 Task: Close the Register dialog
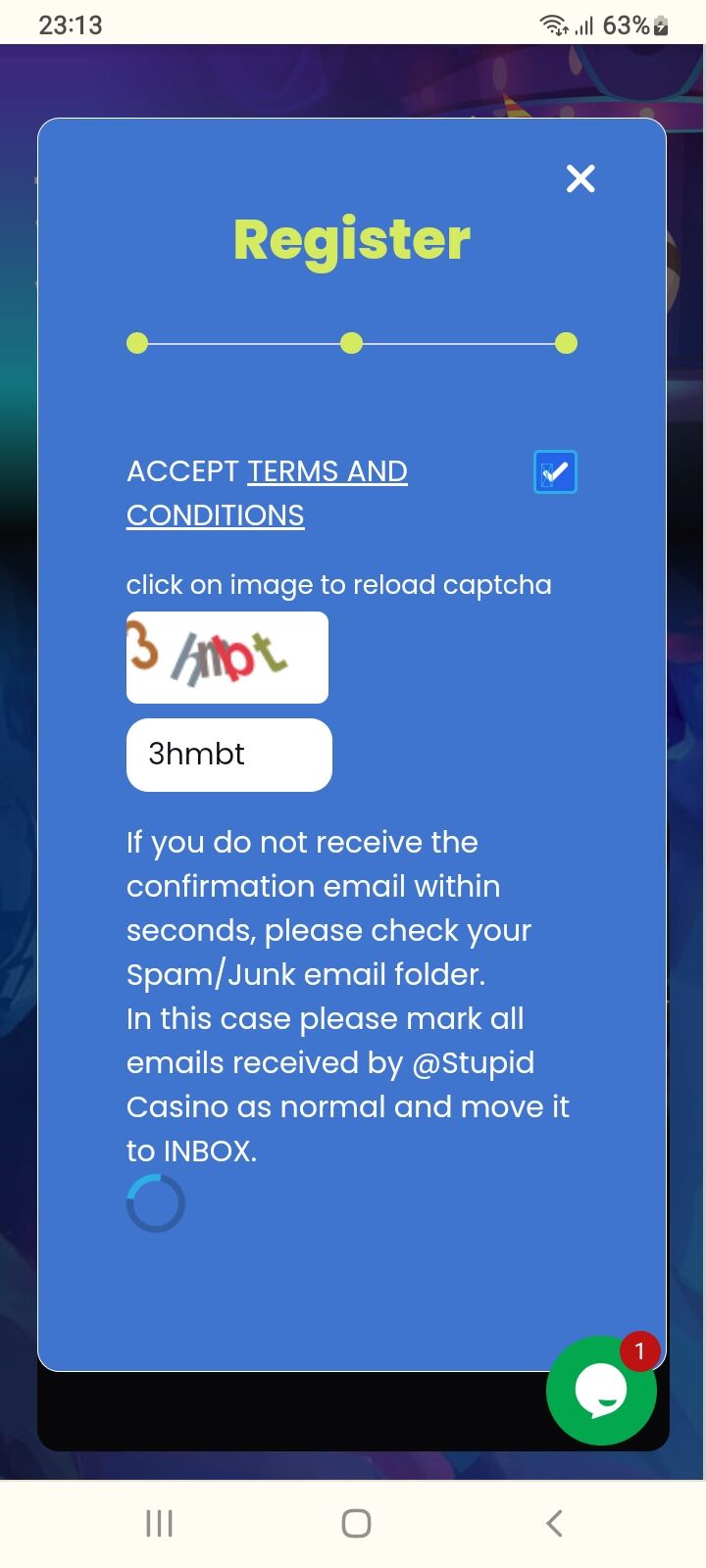(580, 178)
